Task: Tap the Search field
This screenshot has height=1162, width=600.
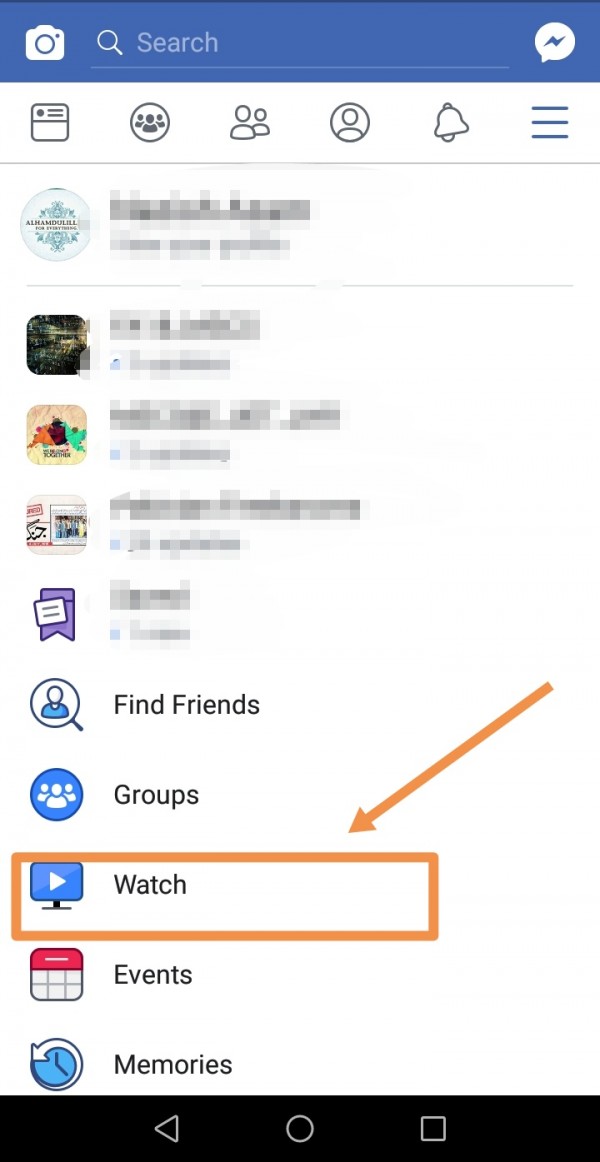Action: click(x=300, y=43)
